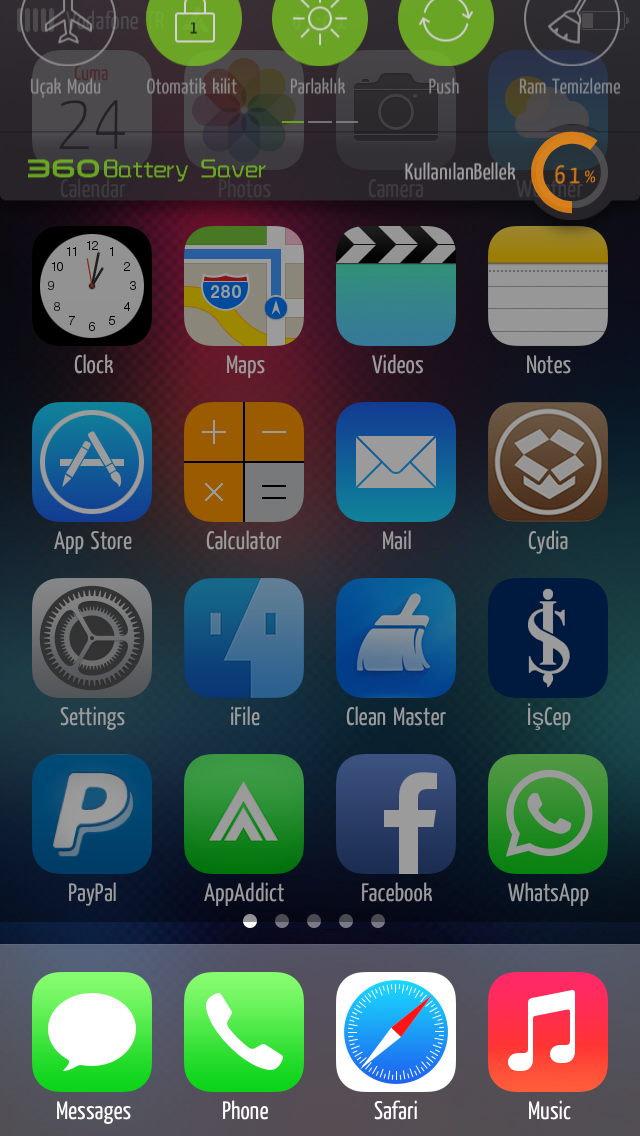Open the Mail app

point(396,462)
